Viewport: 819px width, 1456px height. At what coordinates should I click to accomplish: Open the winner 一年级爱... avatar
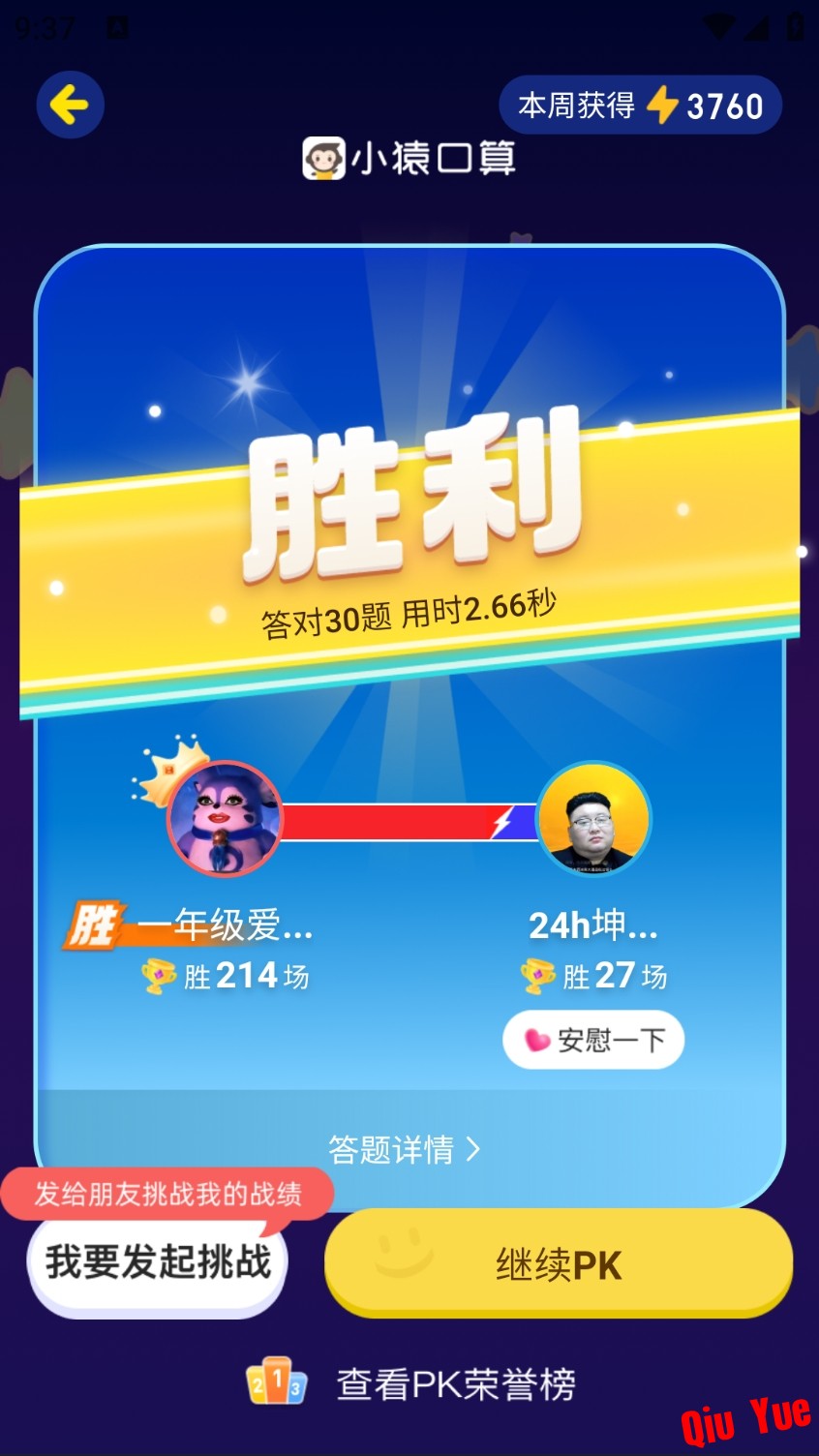point(225,819)
